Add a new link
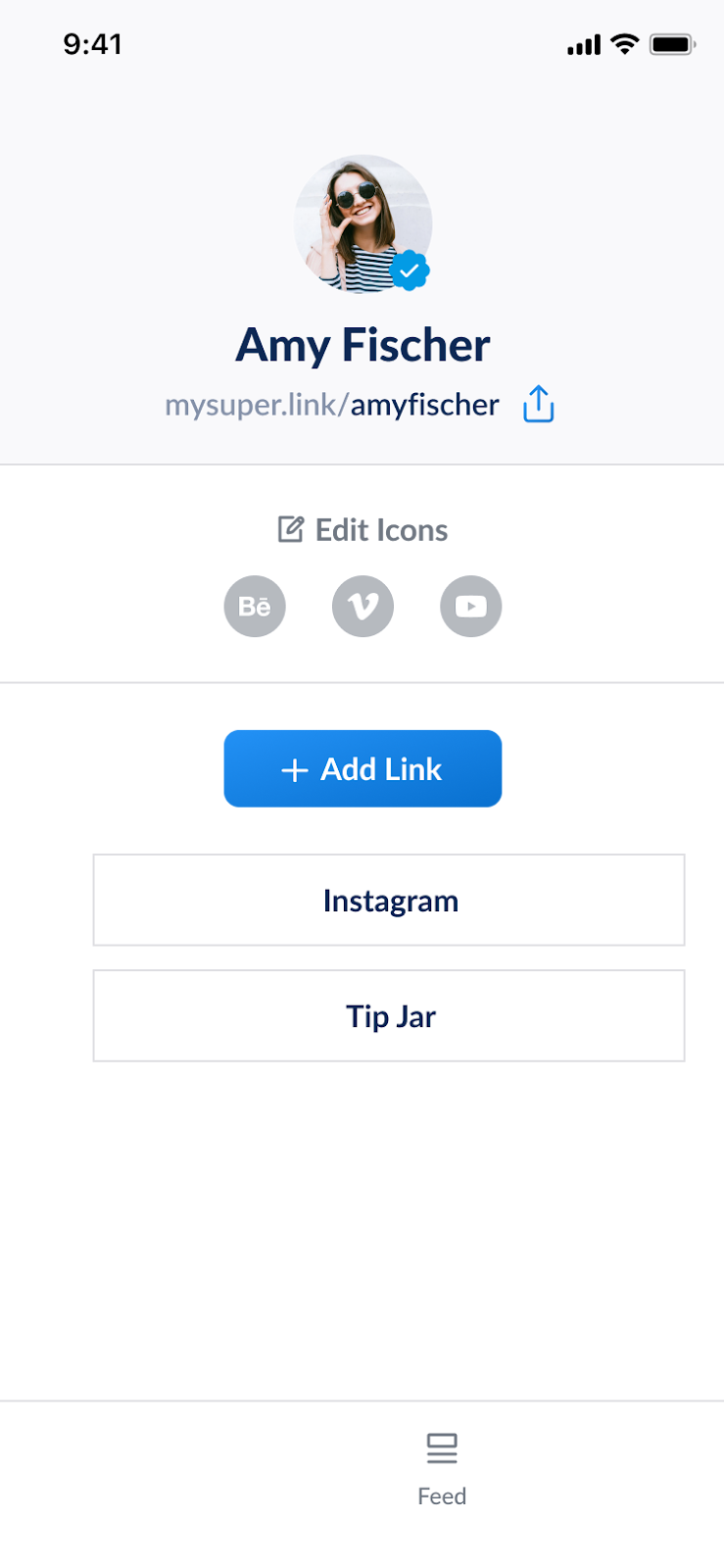 (x=362, y=768)
